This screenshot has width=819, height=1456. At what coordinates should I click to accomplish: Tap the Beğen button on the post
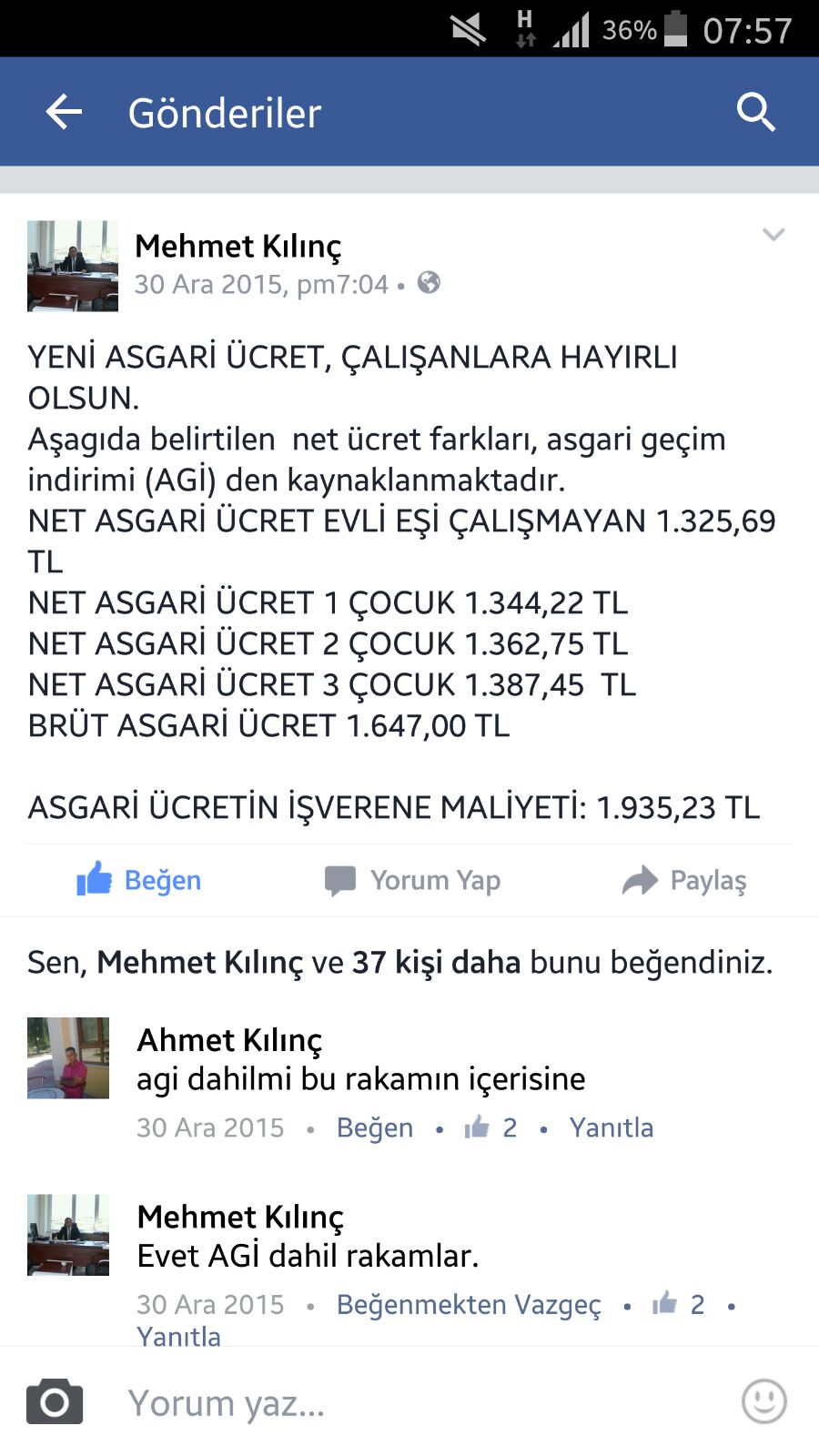138,880
